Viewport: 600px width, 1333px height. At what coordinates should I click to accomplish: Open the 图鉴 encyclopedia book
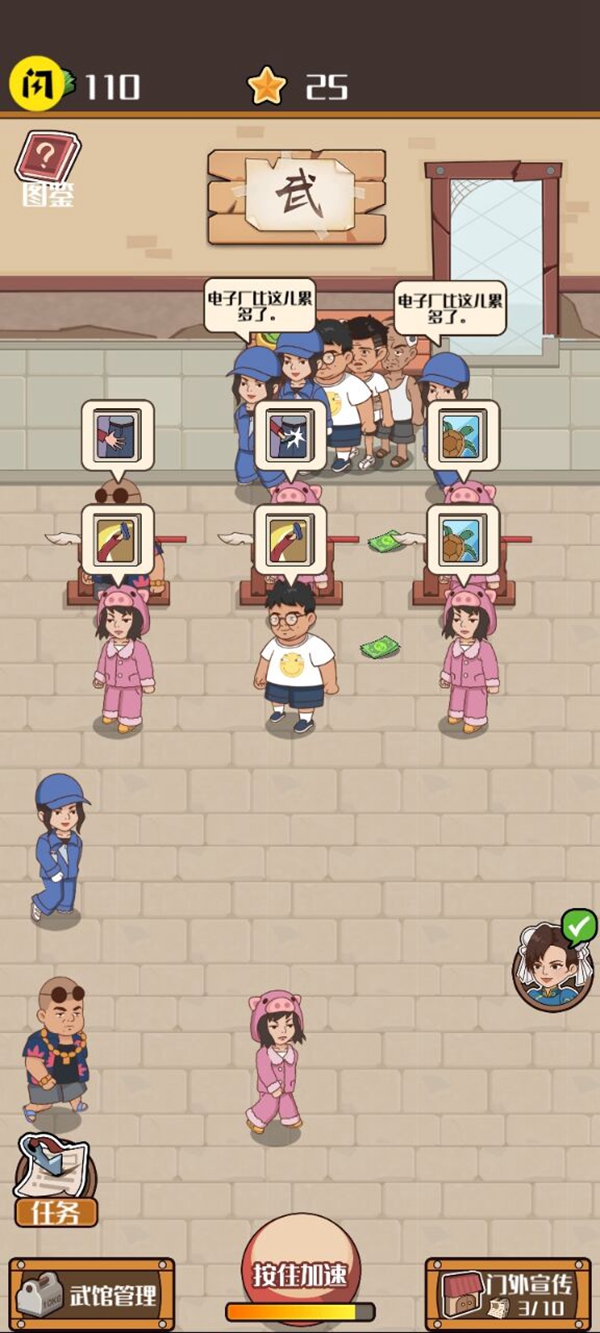(48, 166)
